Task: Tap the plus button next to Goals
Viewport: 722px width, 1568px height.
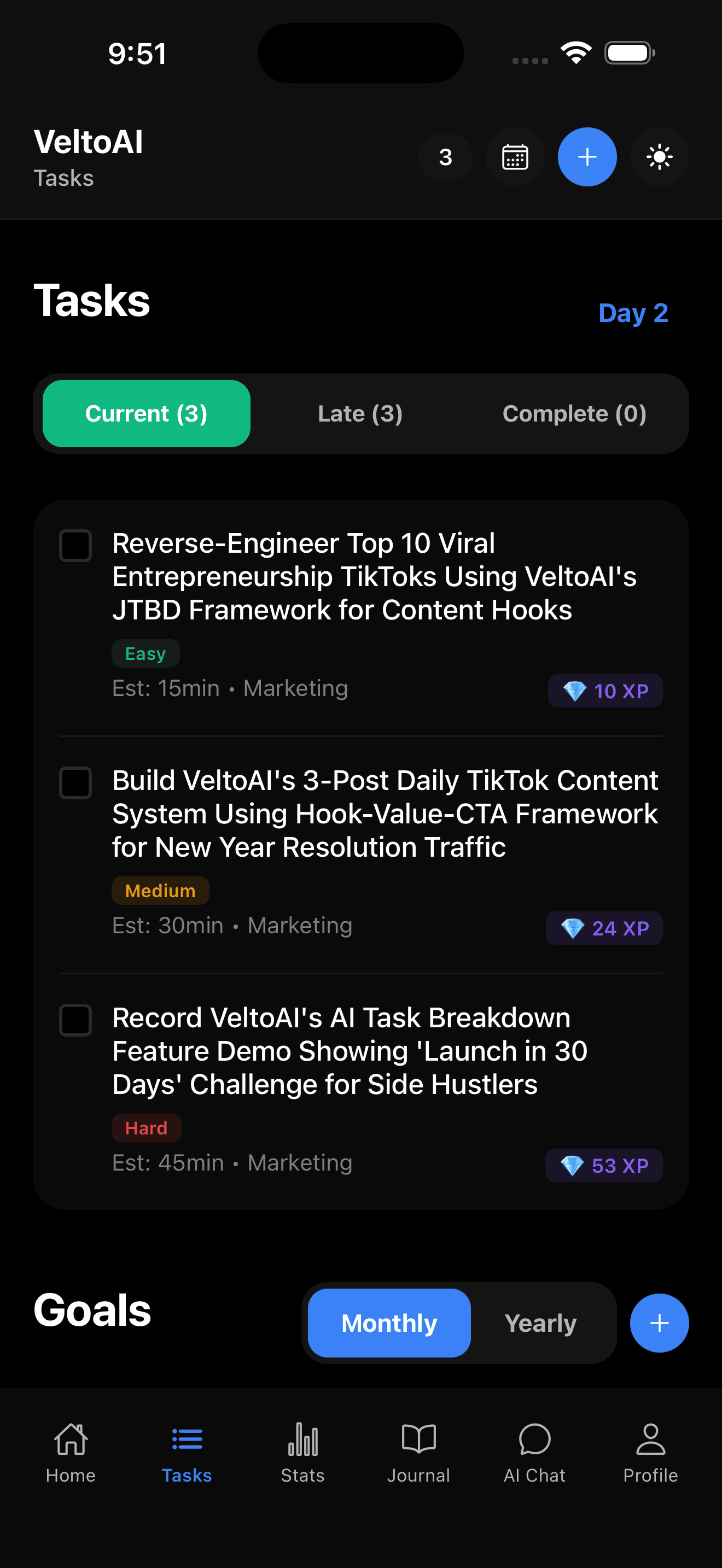Action: pyautogui.click(x=659, y=1323)
